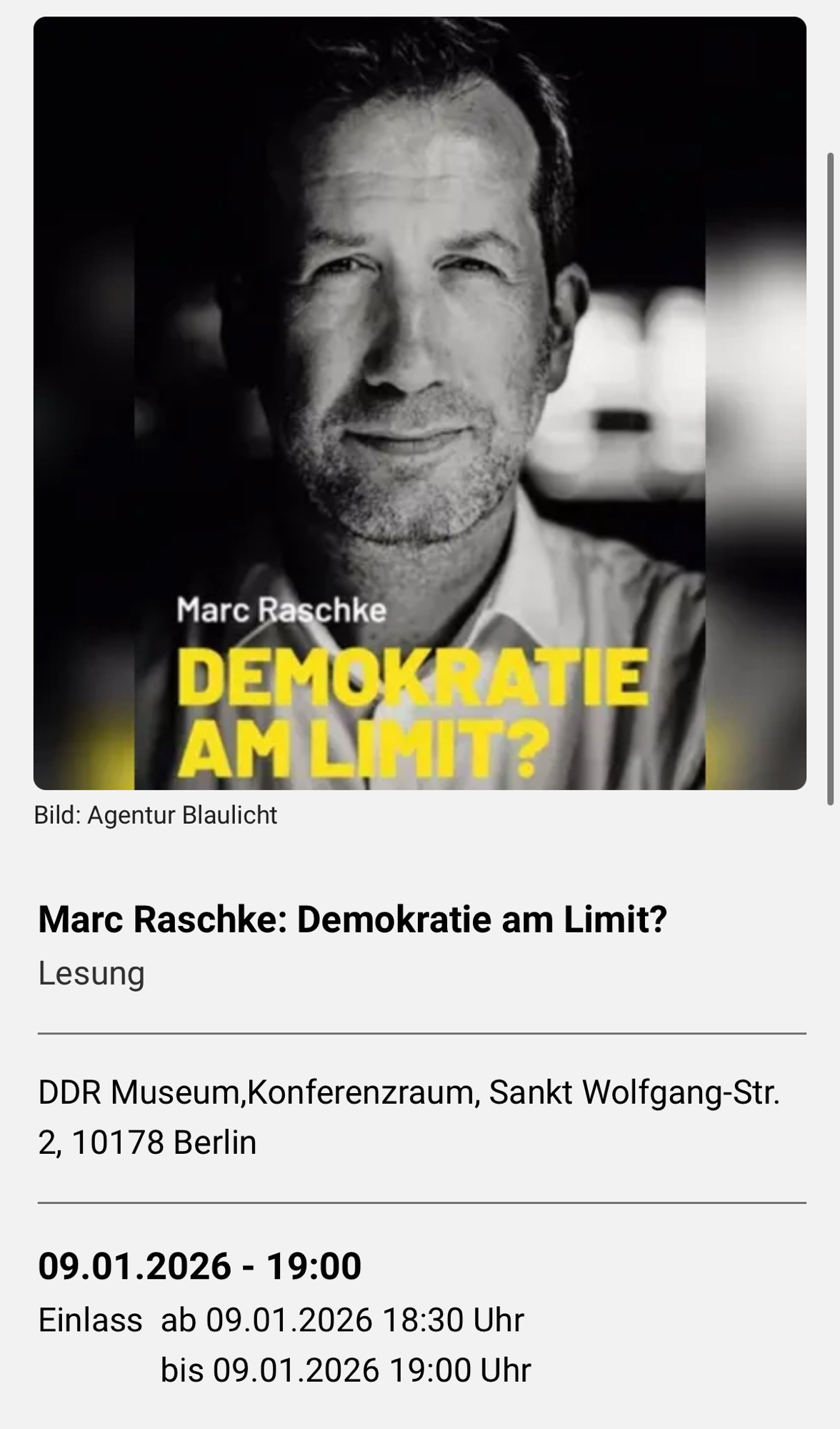Open the Demokratie am Limit event image
The height and width of the screenshot is (1429, 840).
(420, 403)
